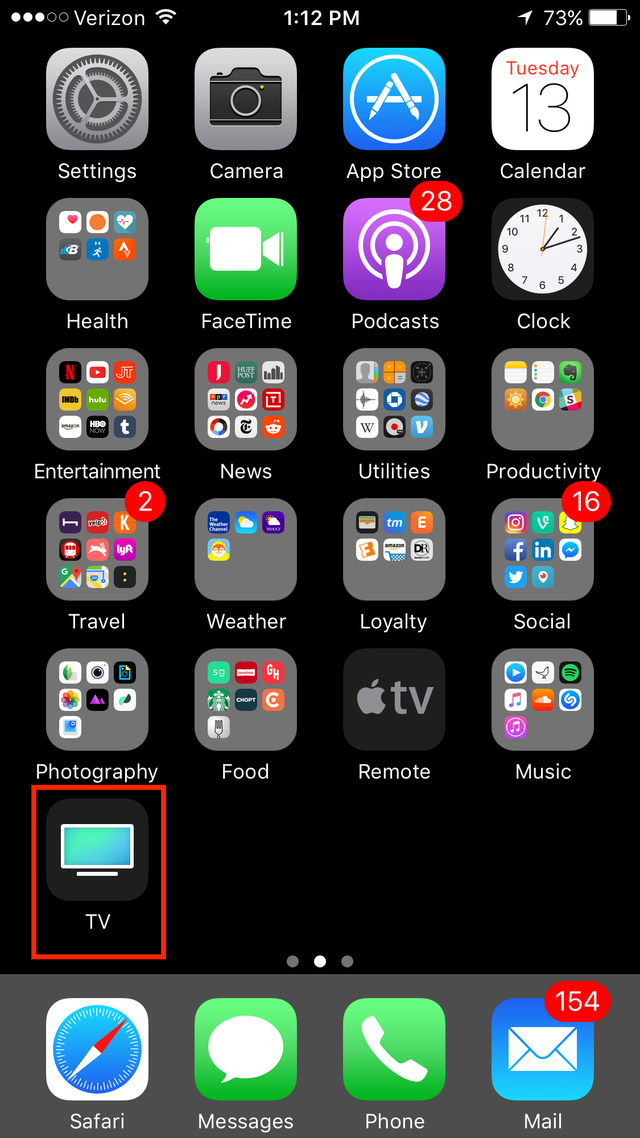The width and height of the screenshot is (640, 1138).
Task: Open Podcasts with 28 notifications
Action: pyautogui.click(x=394, y=249)
